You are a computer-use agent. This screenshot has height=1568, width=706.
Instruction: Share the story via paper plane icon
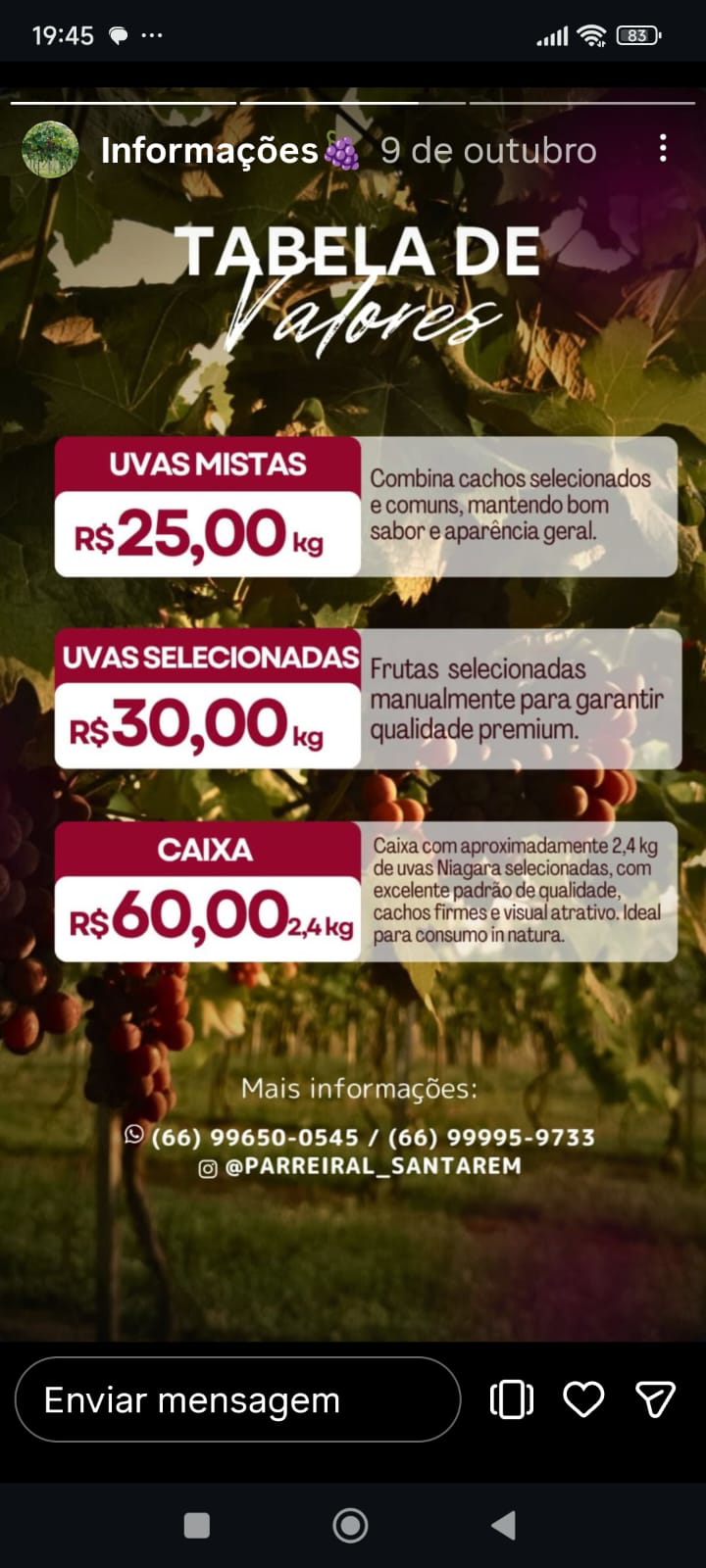[x=655, y=1399]
